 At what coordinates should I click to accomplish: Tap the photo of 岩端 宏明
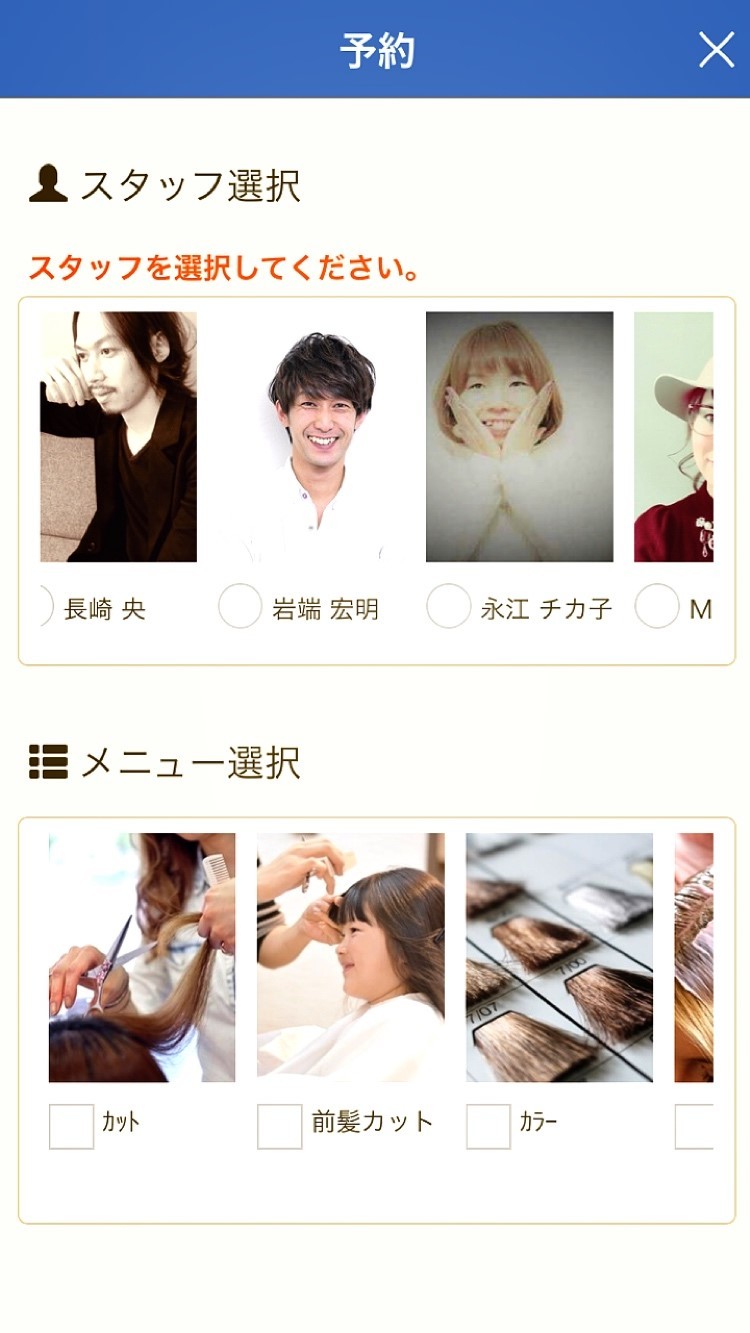pos(322,437)
